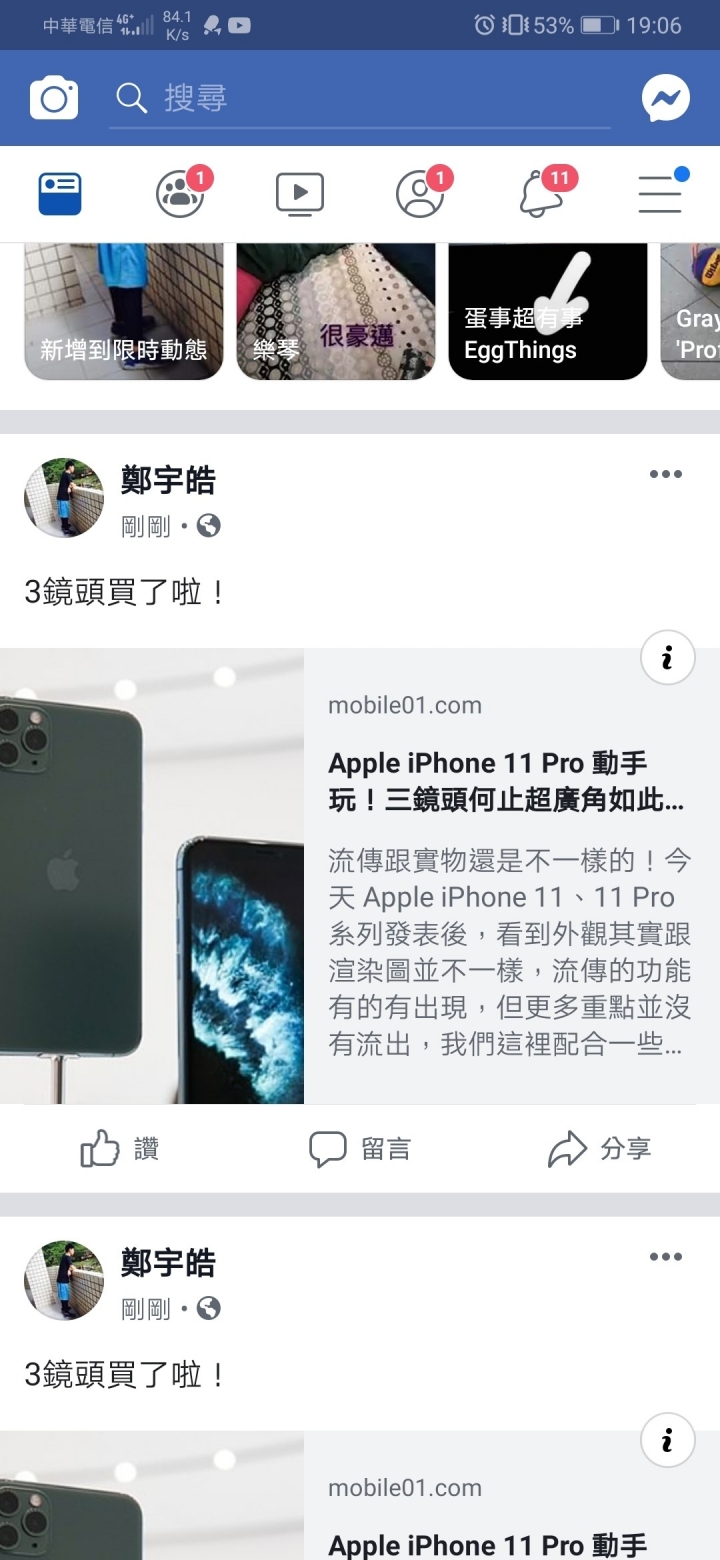Open the second post's three-dot options menu
This screenshot has height=1560, width=720.
click(x=666, y=1257)
